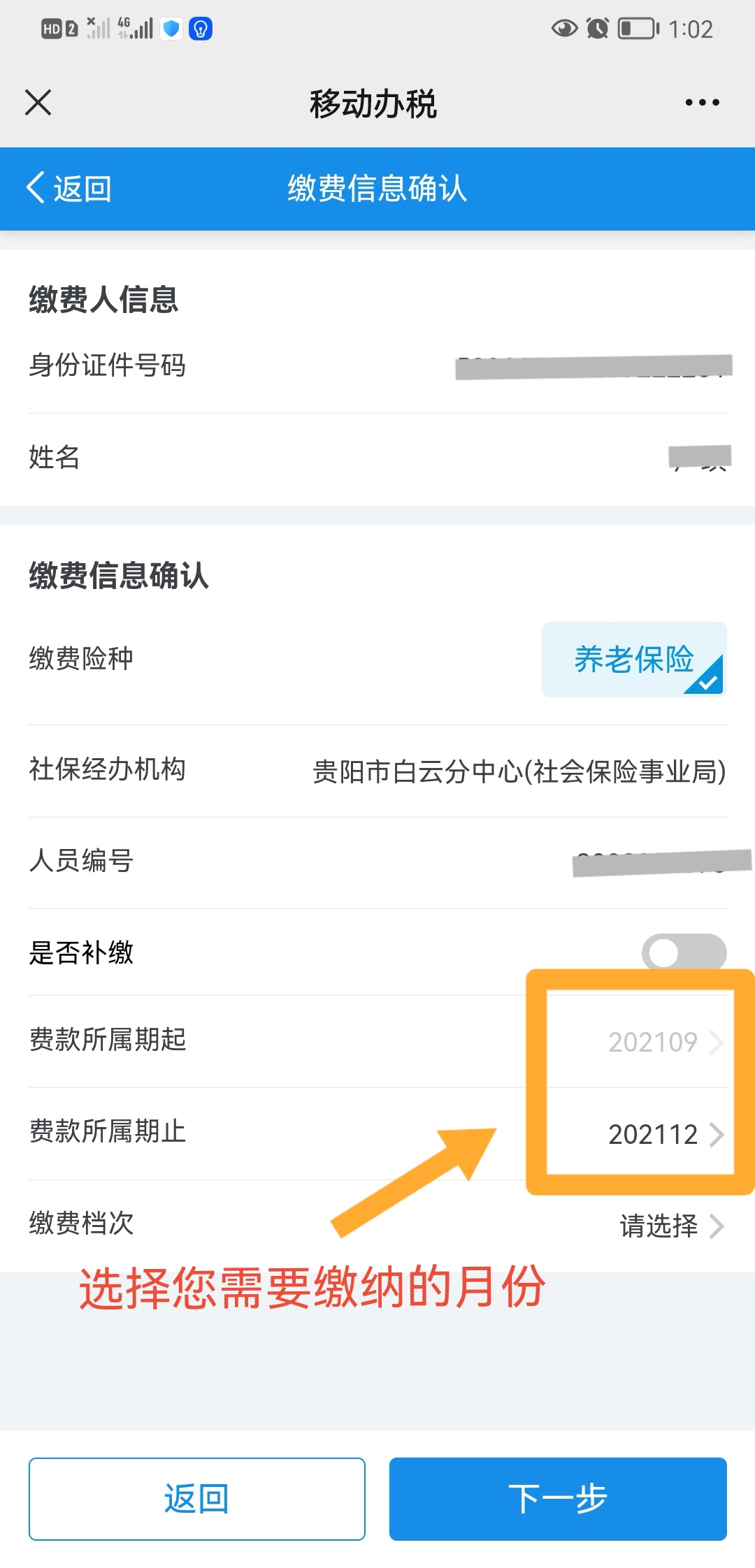The width and height of the screenshot is (755, 1568).
Task: Tap 返回 in the blue header
Action: point(69,188)
